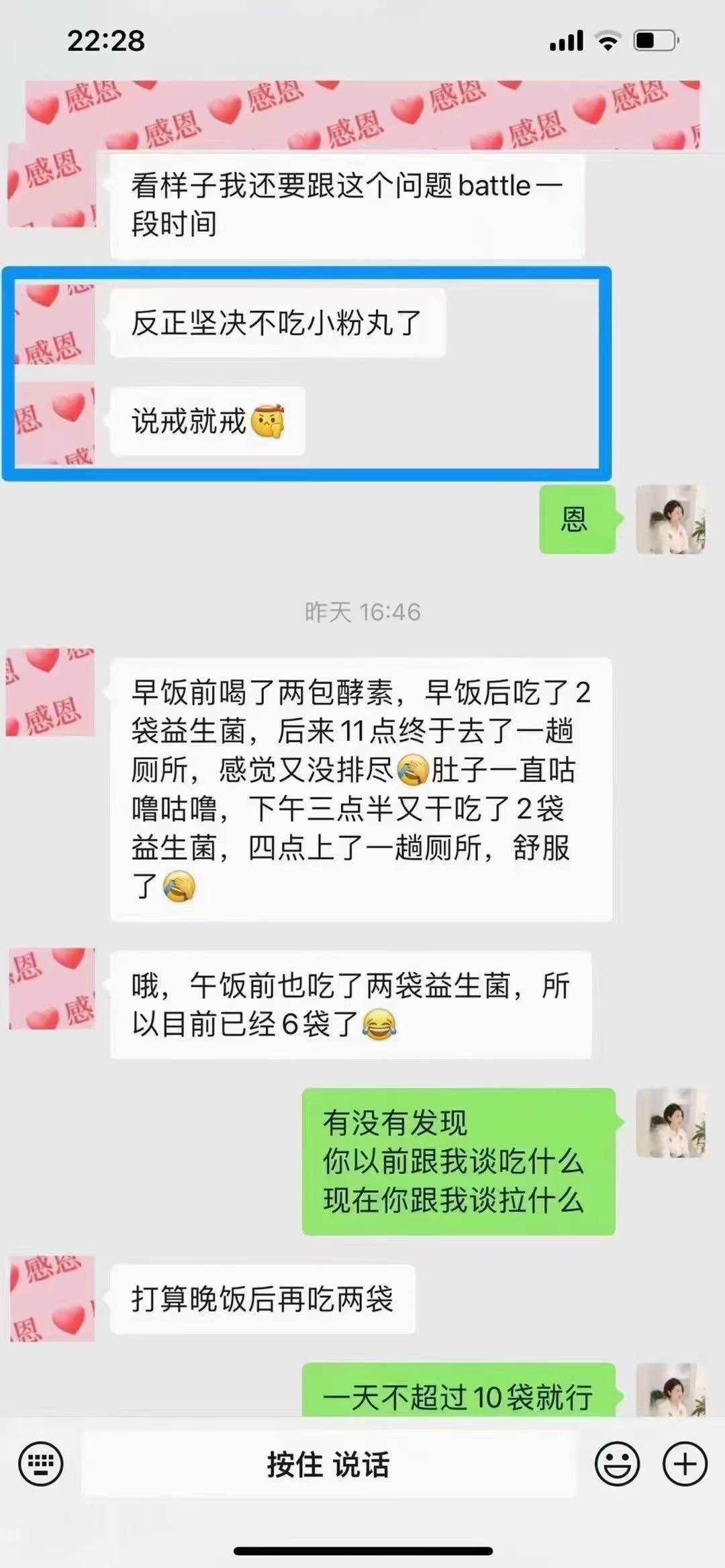This screenshot has width=725, height=1568.
Task: Open the emoji sticker panel
Action: pos(617,1463)
